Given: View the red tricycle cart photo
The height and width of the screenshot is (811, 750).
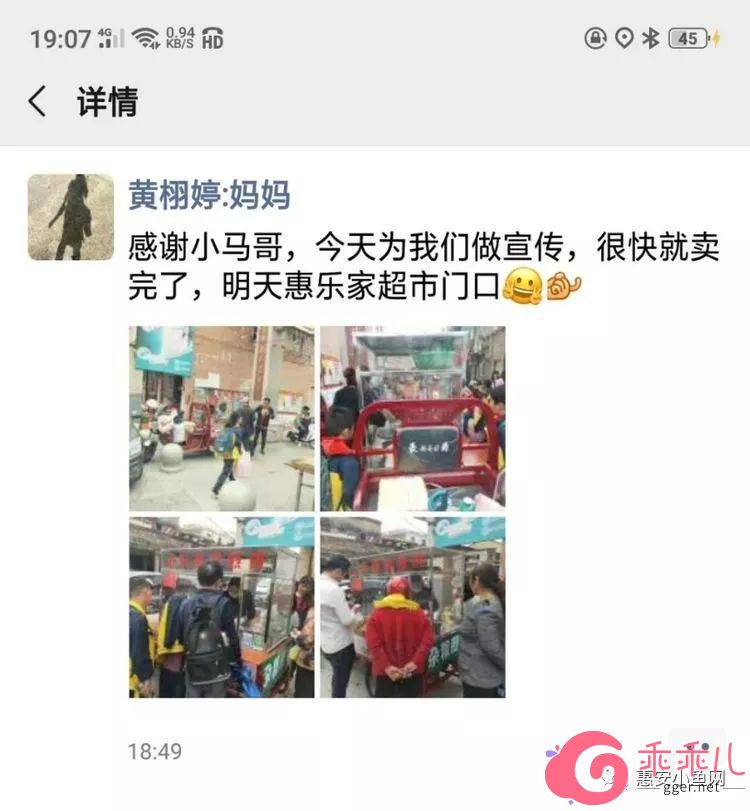Looking at the screenshot, I should [x=413, y=418].
